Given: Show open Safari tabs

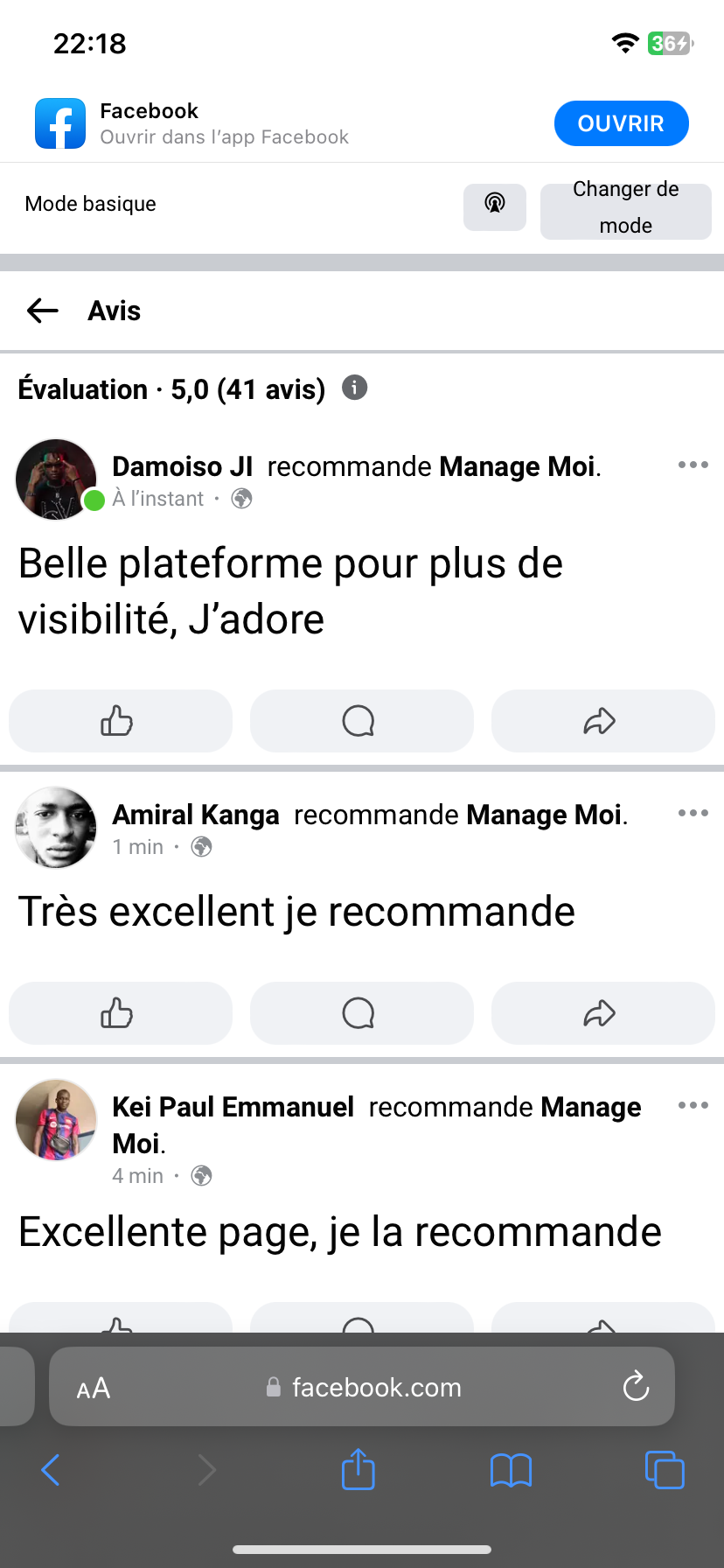Looking at the screenshot, I should point(664,1470).
